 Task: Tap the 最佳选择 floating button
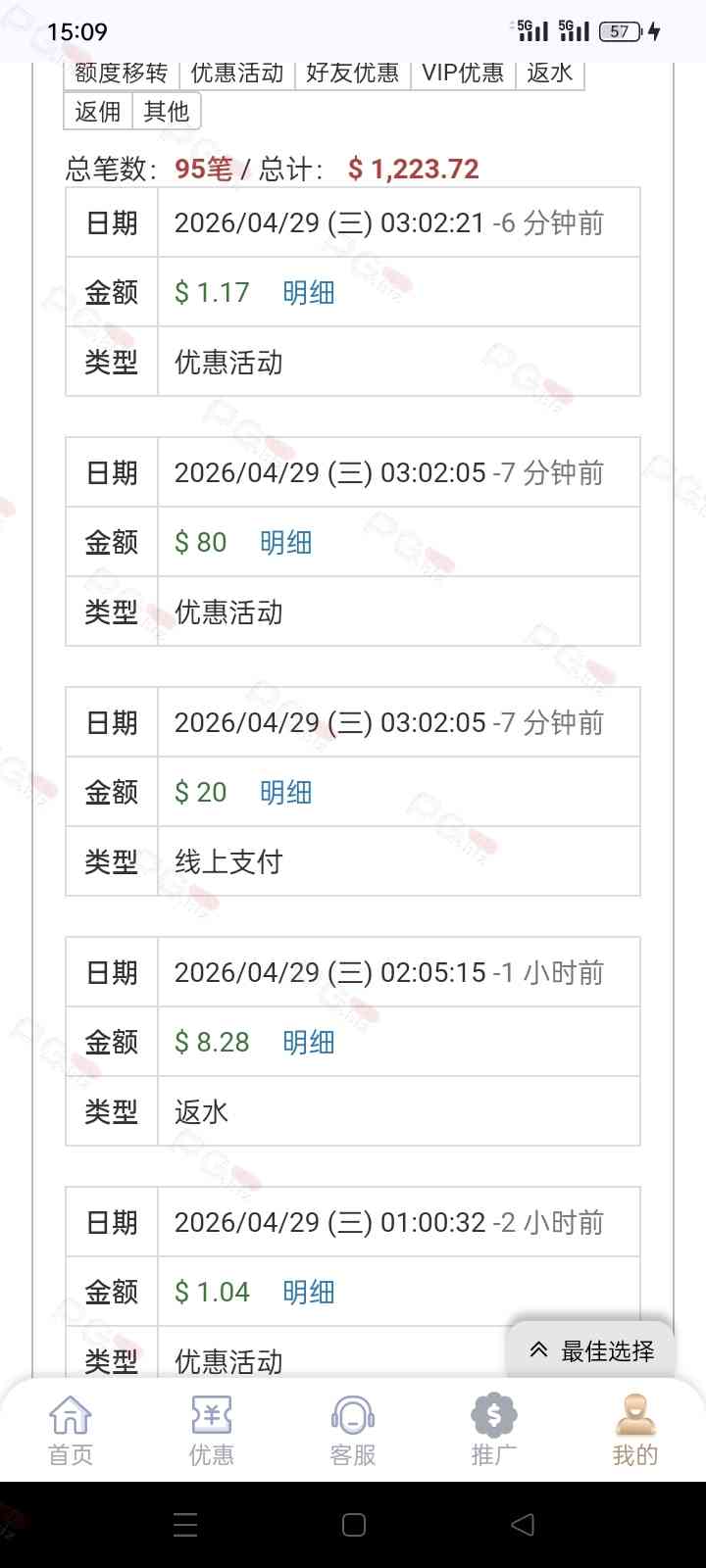pos(591,1351)
